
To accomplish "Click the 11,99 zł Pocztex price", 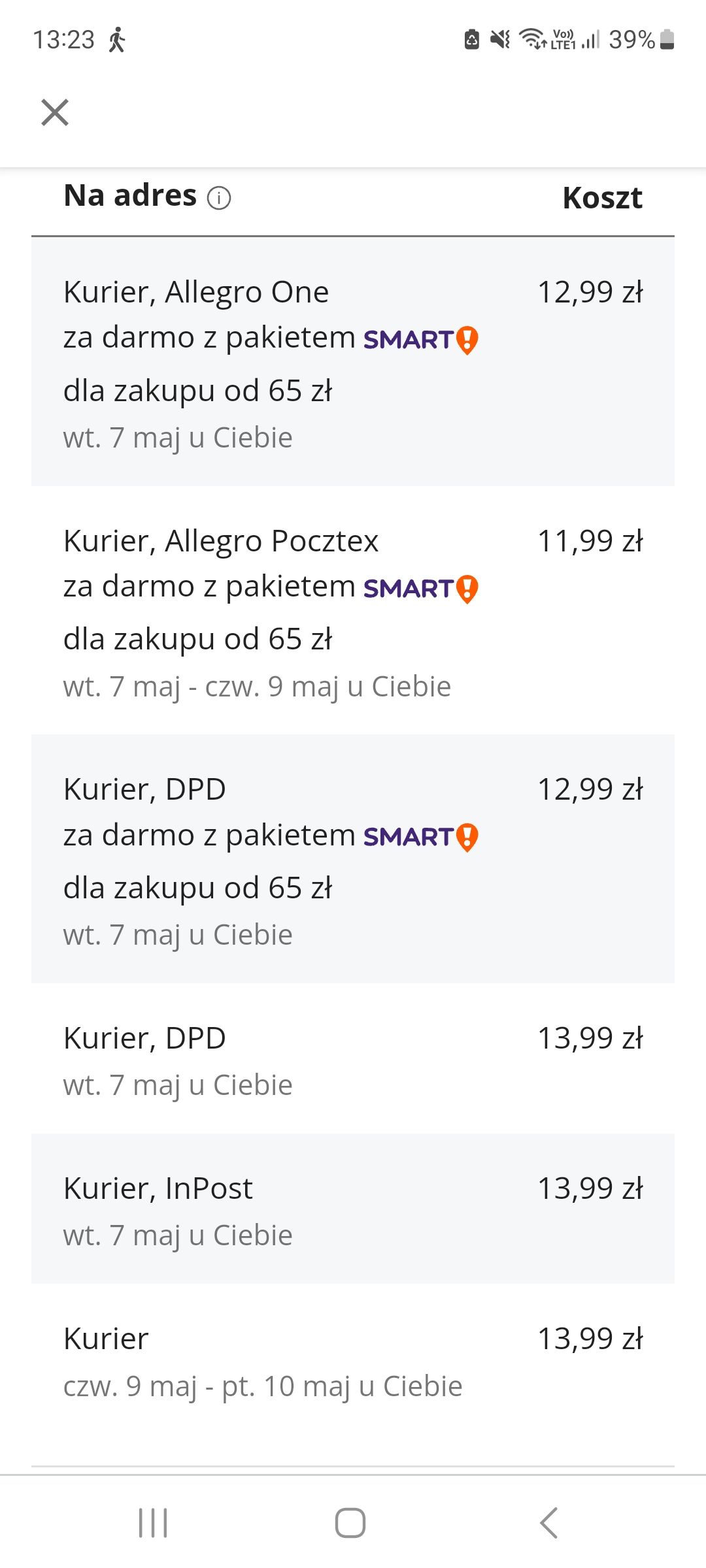I will coord(592,541).
